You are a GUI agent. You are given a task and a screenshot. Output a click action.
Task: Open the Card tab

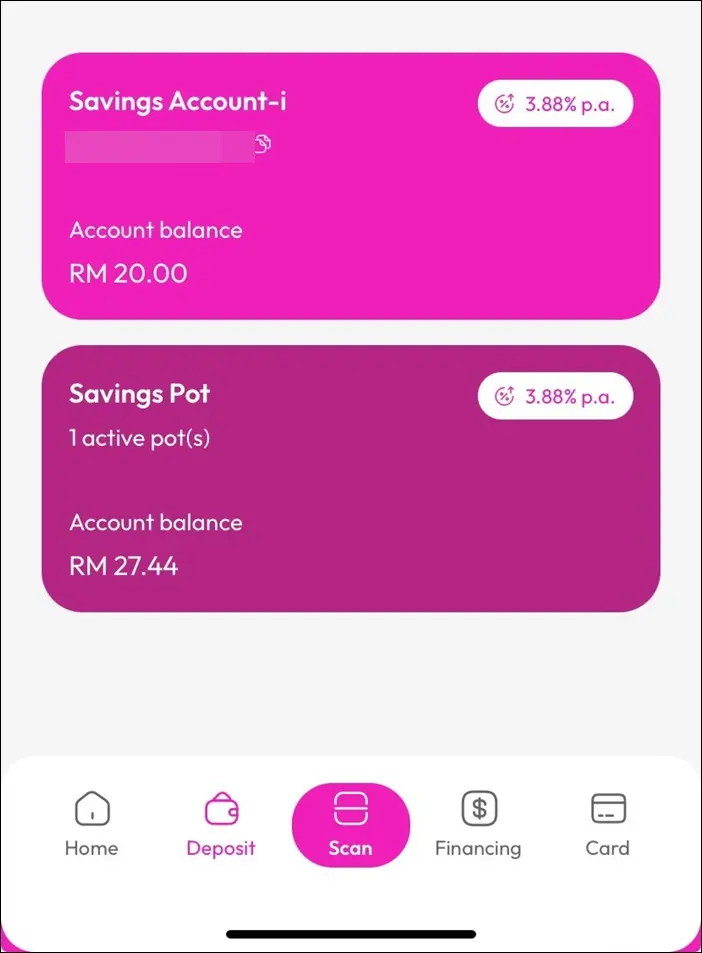click(608, 824)
